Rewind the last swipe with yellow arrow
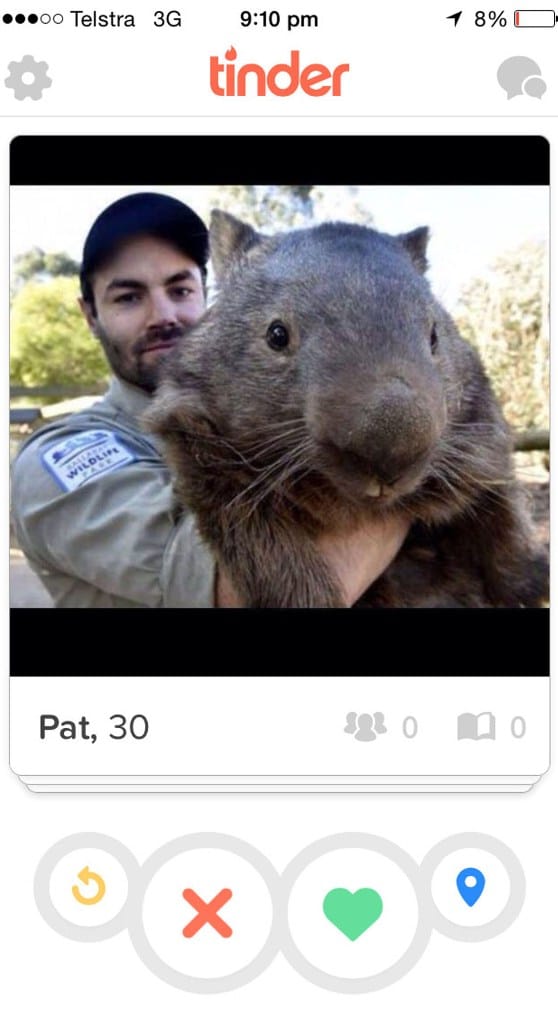 pos(88,886)
